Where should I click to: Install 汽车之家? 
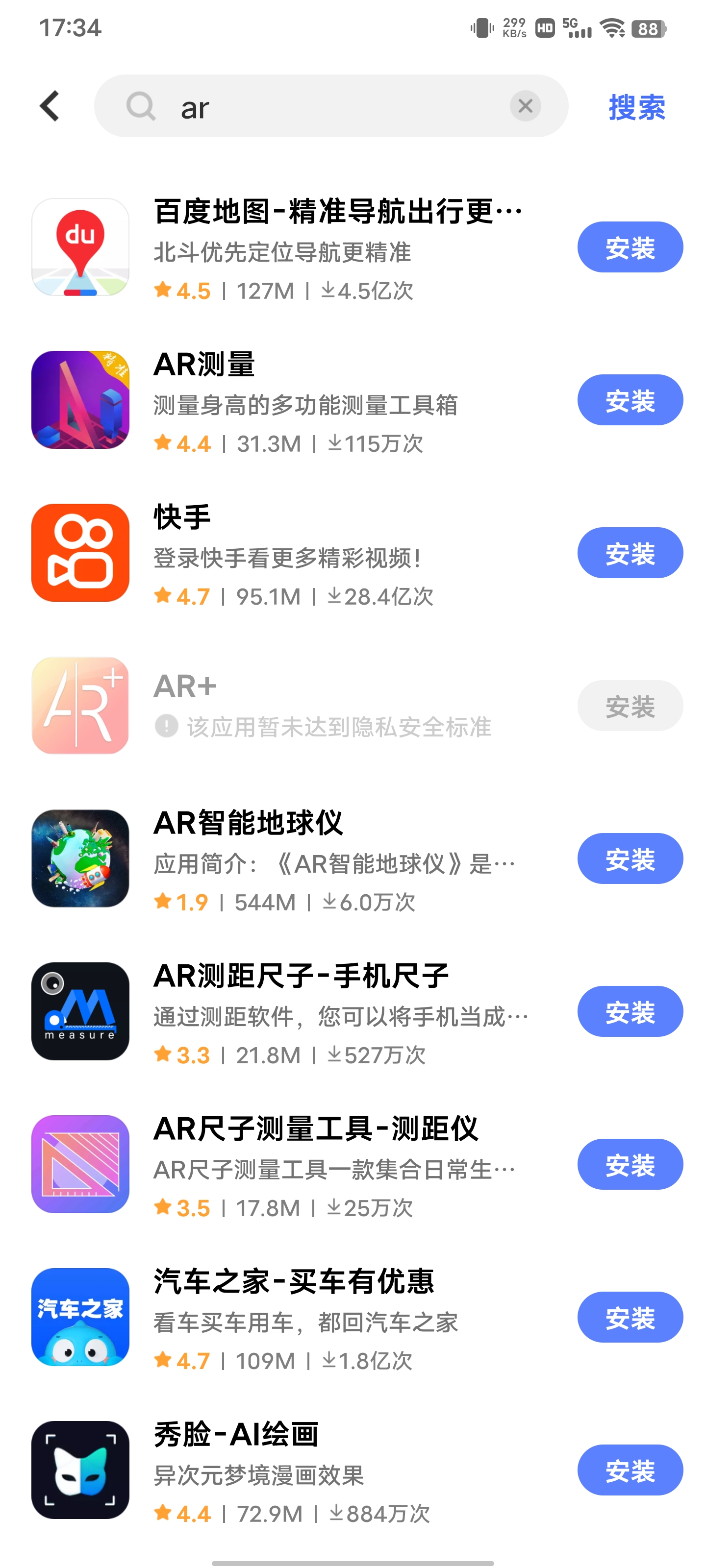coord(629,1317)
